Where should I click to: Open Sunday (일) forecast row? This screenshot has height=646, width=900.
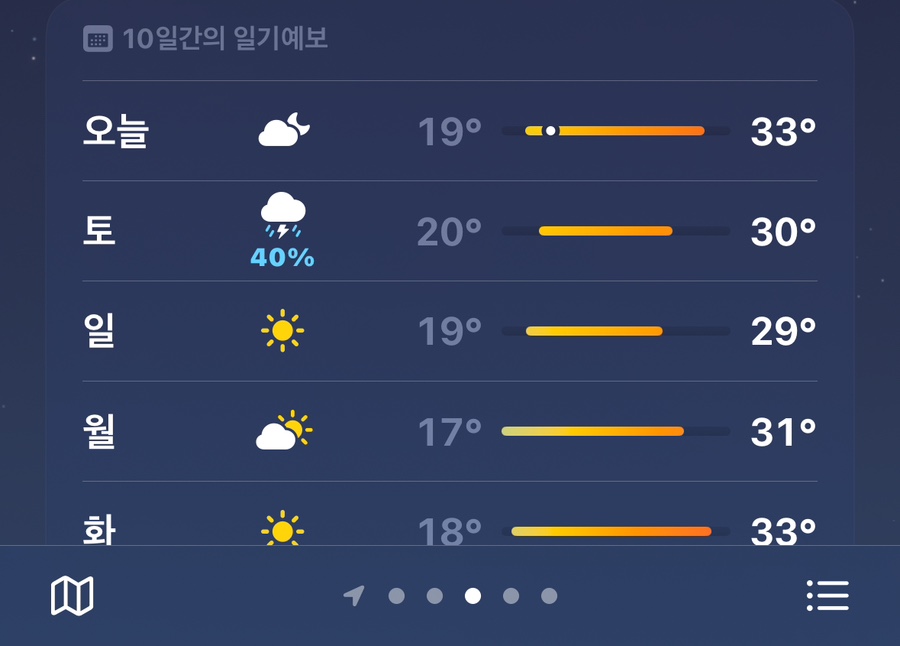point(449,331)
